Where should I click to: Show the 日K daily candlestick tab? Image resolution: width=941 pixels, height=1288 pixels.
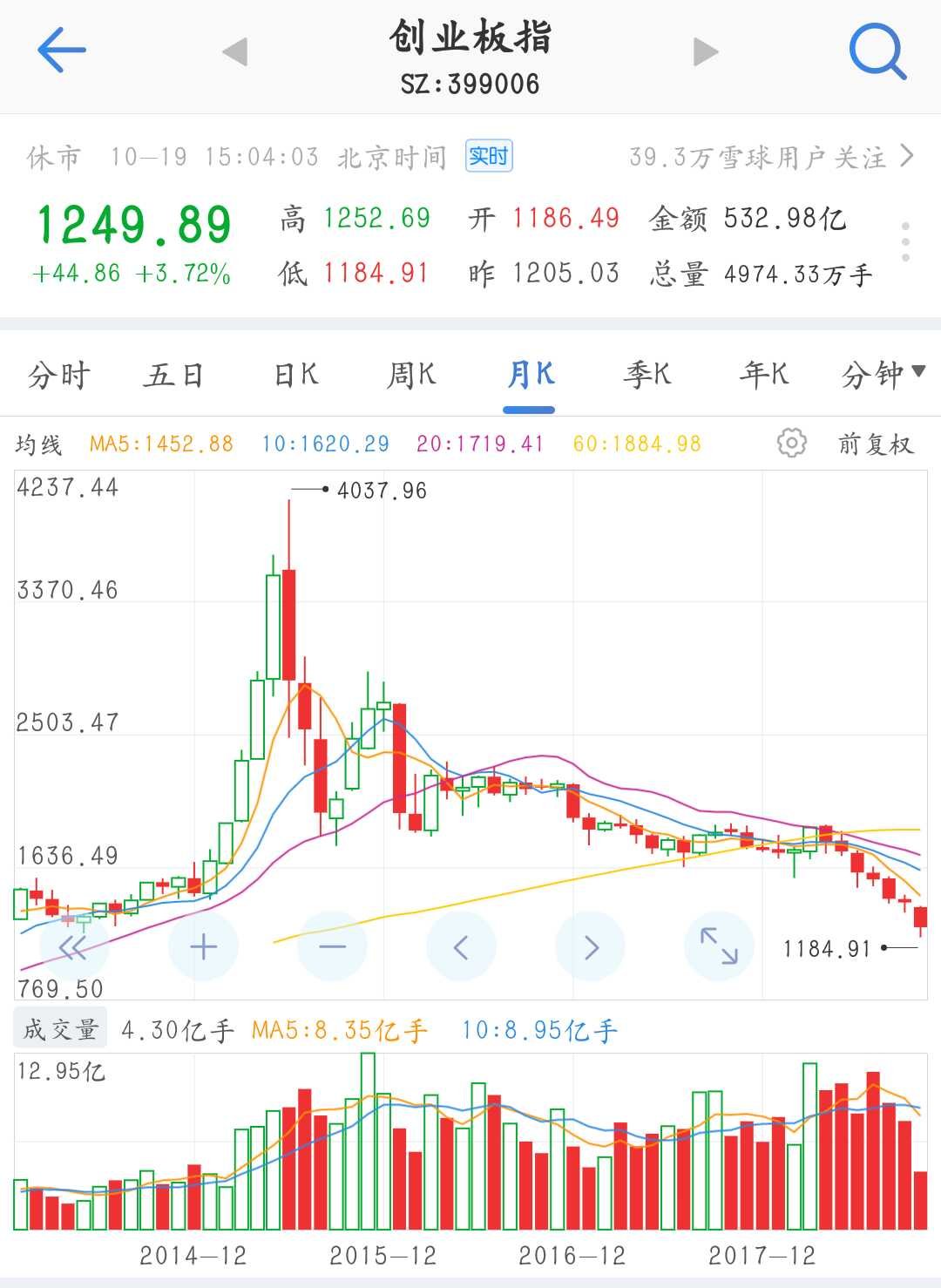(296, 376)
